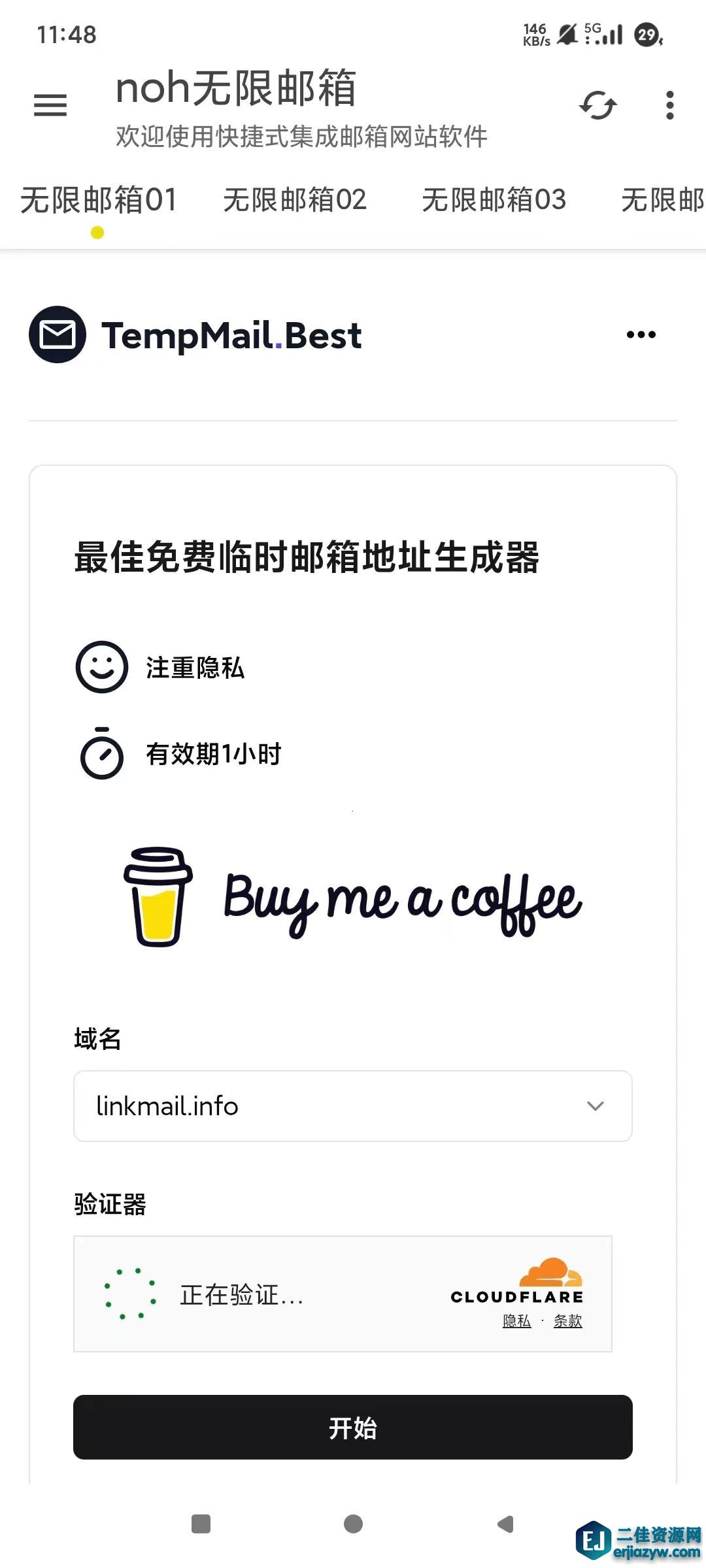Open the app bar overflow menu

pyautogui.click(x=669, y=105)
